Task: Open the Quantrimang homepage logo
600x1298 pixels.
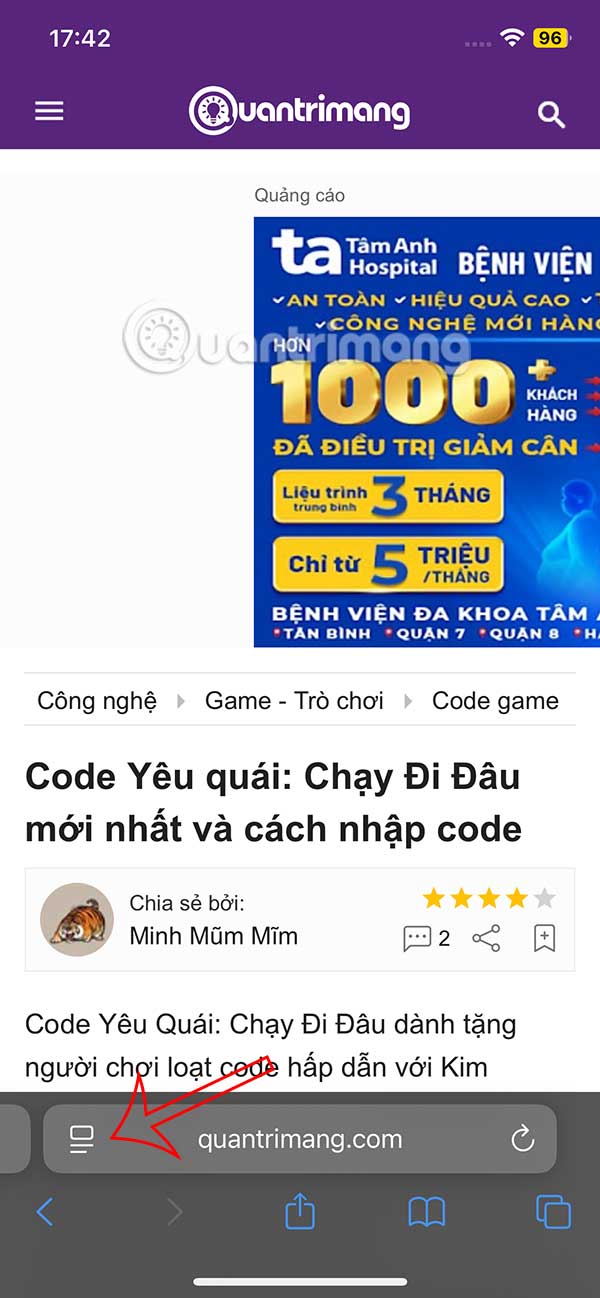Action: [x=300, y=110]
